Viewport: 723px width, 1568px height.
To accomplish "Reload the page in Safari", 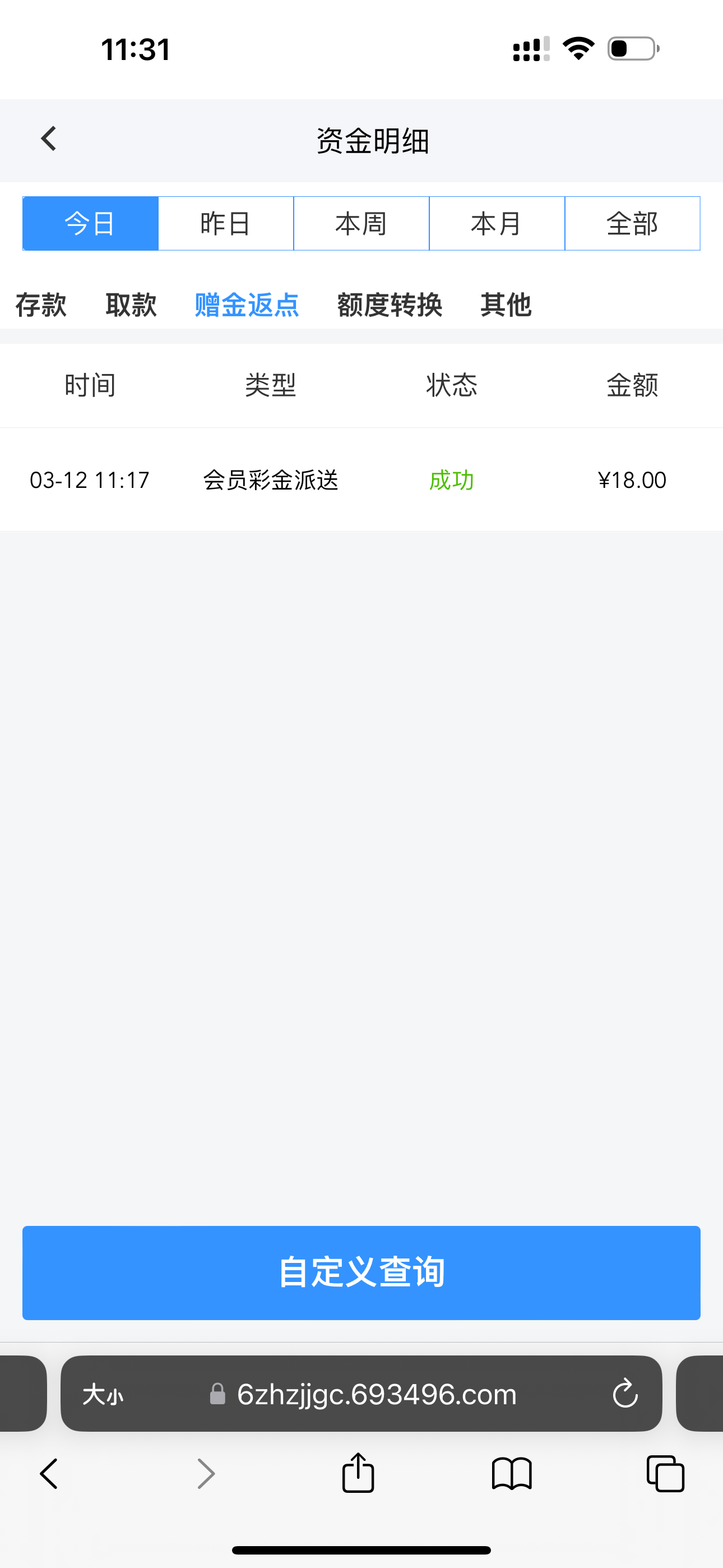I will [625, 1393].
